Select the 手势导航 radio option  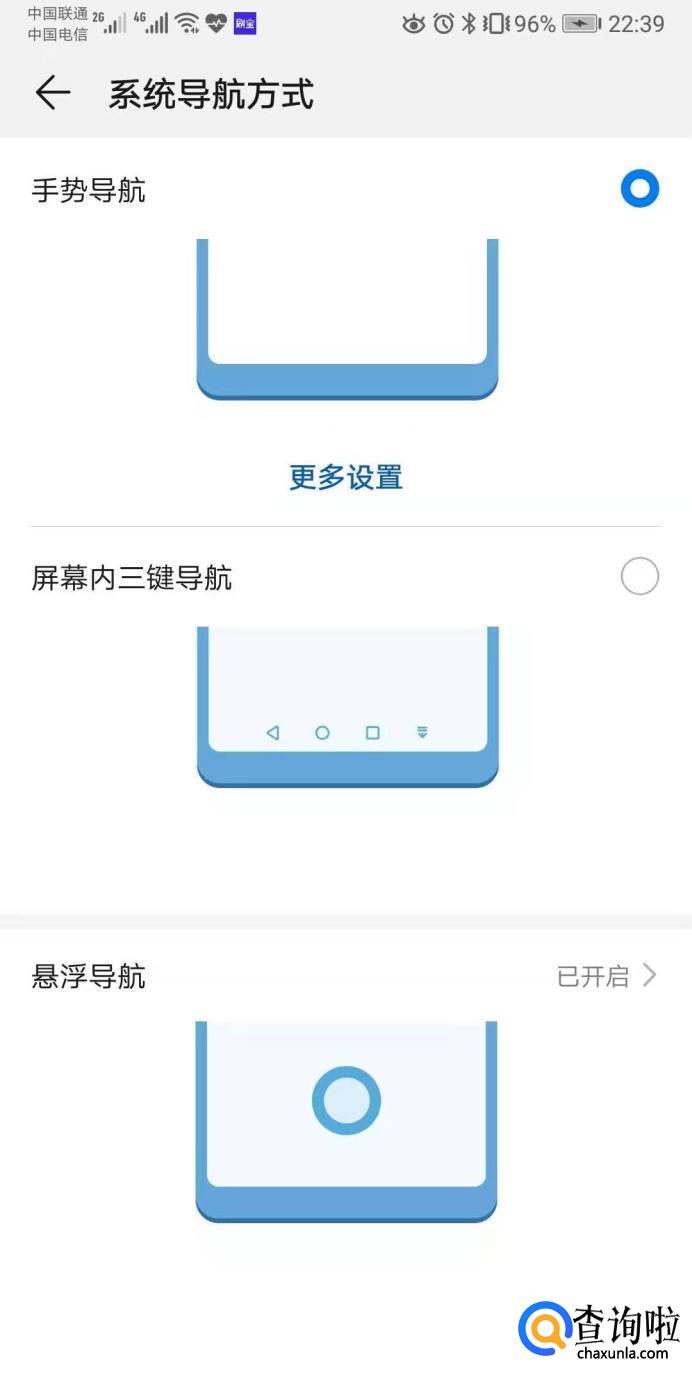[x=639, y=188]
